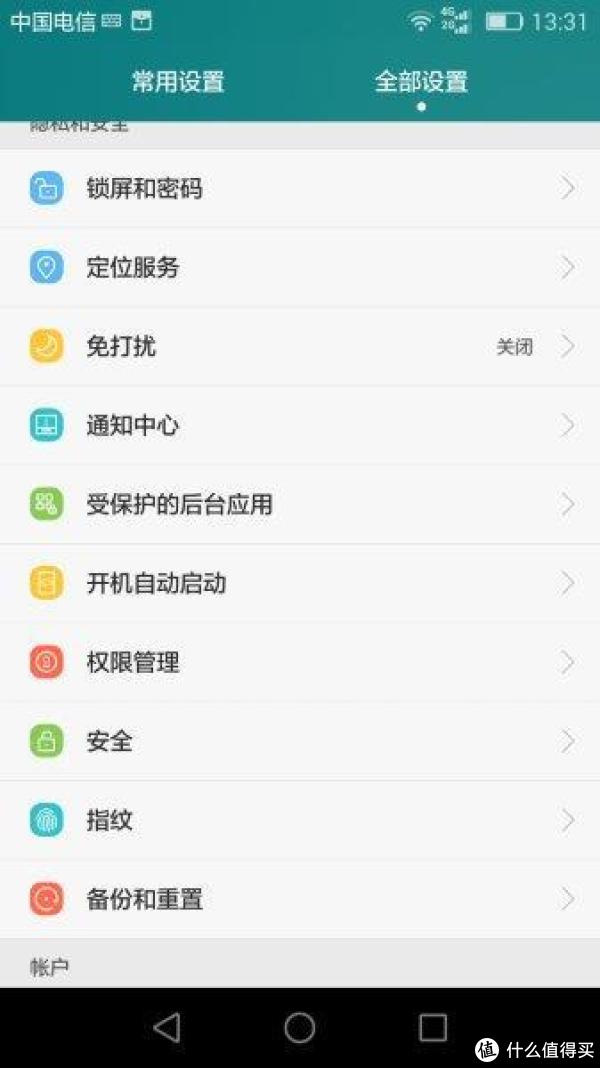
Task: Open 受保护的后台应用
Action: [300, 504]
